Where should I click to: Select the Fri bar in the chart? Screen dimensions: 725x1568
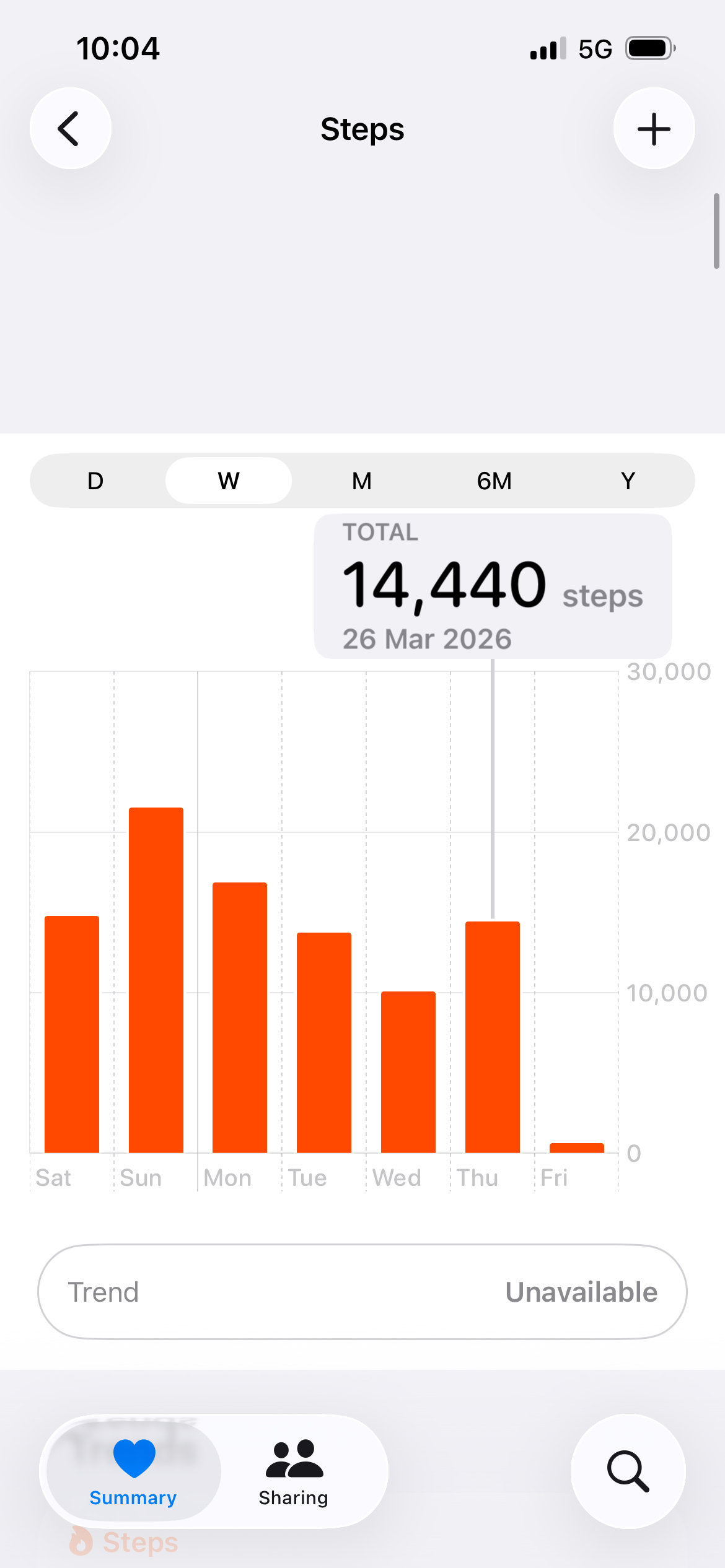577,1147
